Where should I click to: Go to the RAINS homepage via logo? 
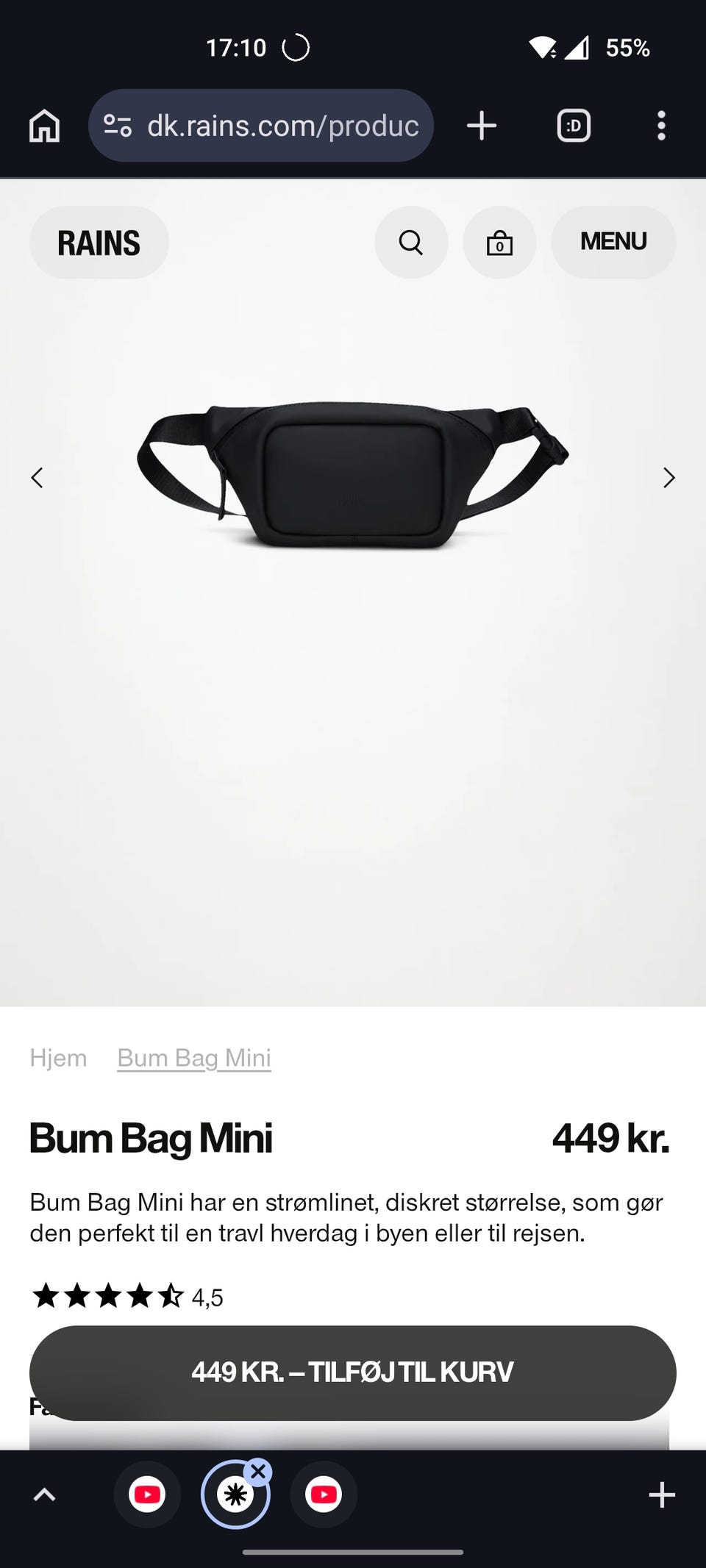[99, 243]
